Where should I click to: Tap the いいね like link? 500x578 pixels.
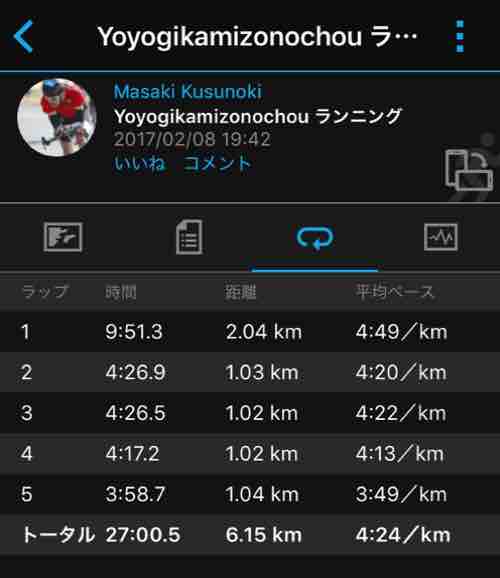(x=140, y=163)
